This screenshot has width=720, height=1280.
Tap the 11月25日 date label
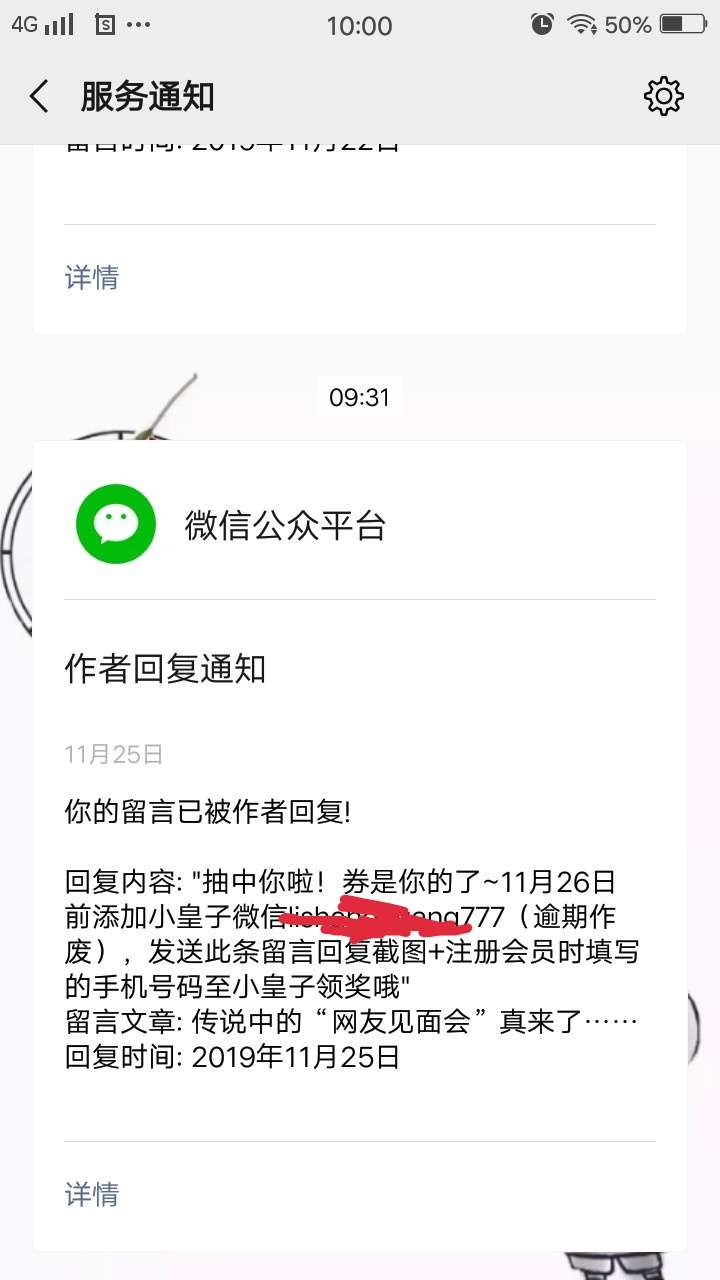click(x=112, y=755)
